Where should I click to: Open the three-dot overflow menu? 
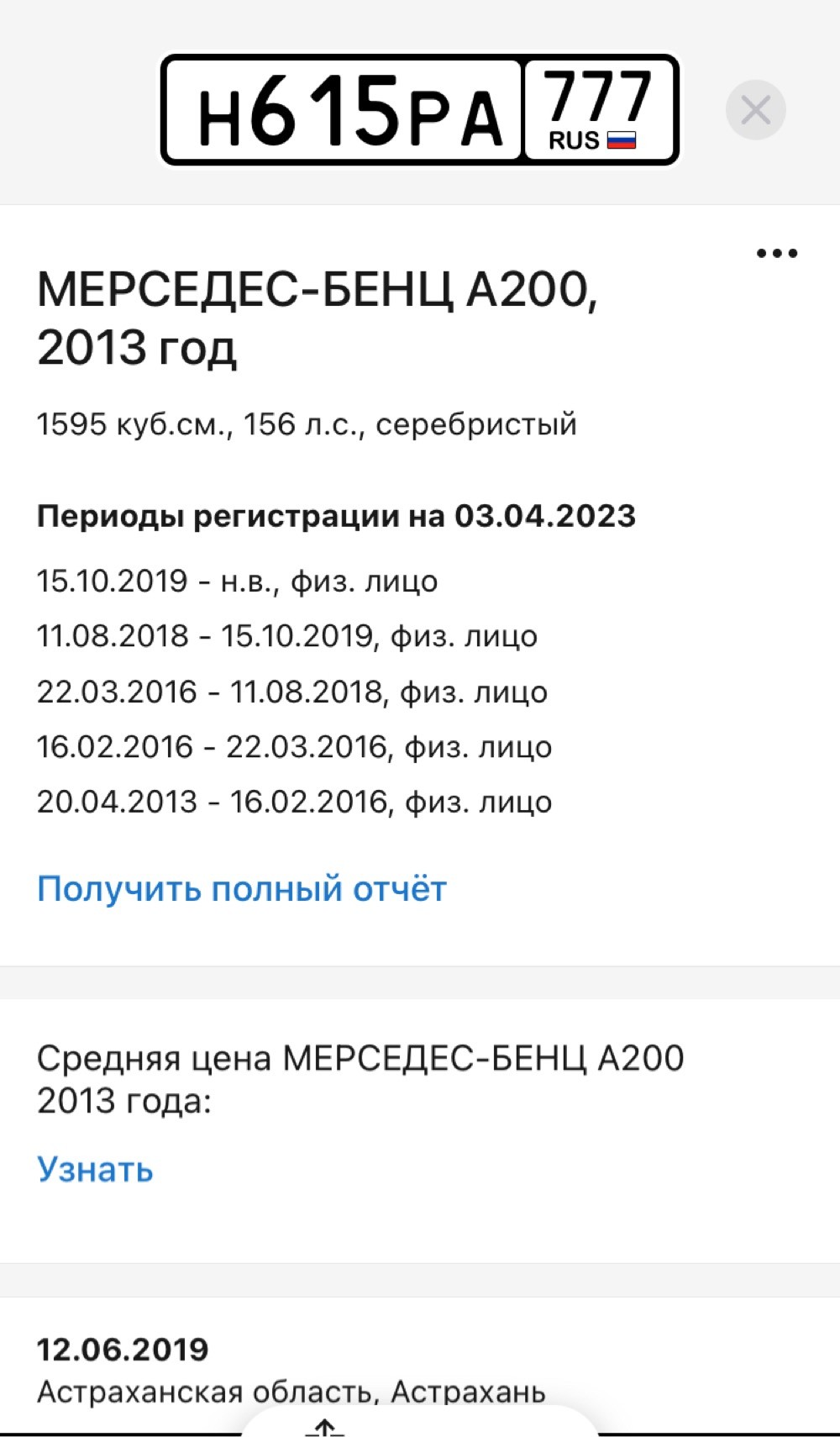point(777,253)
